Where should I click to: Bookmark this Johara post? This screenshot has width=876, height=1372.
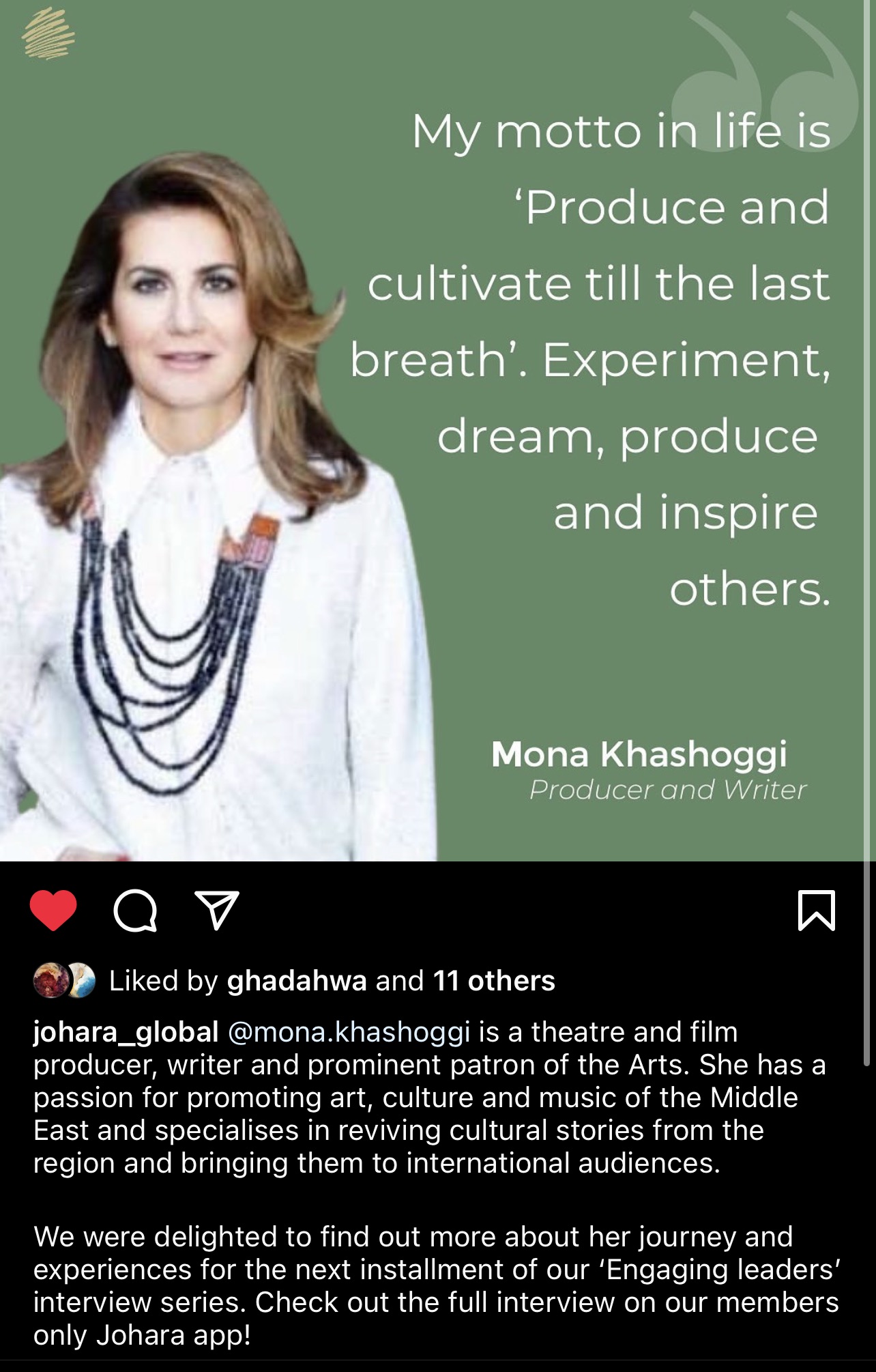tap(816, 911)
